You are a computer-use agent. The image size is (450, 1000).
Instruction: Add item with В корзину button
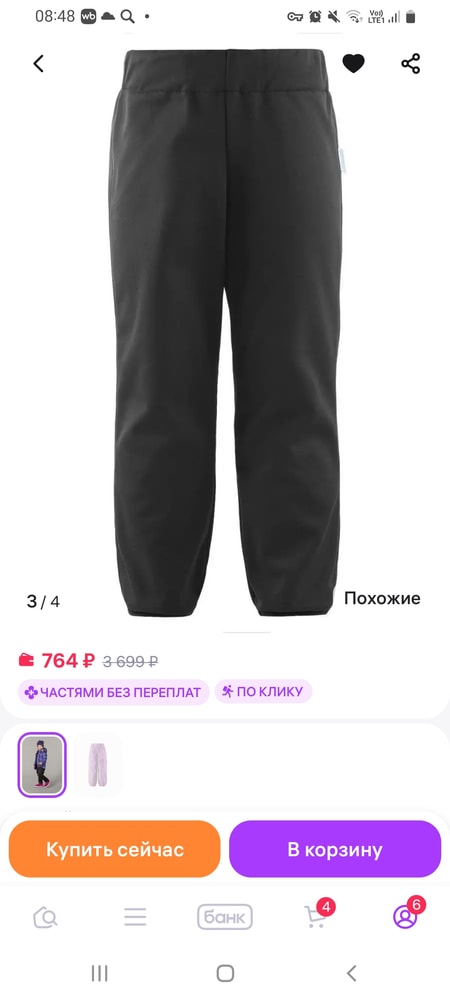pyautogui.click(x=335, y=849)
